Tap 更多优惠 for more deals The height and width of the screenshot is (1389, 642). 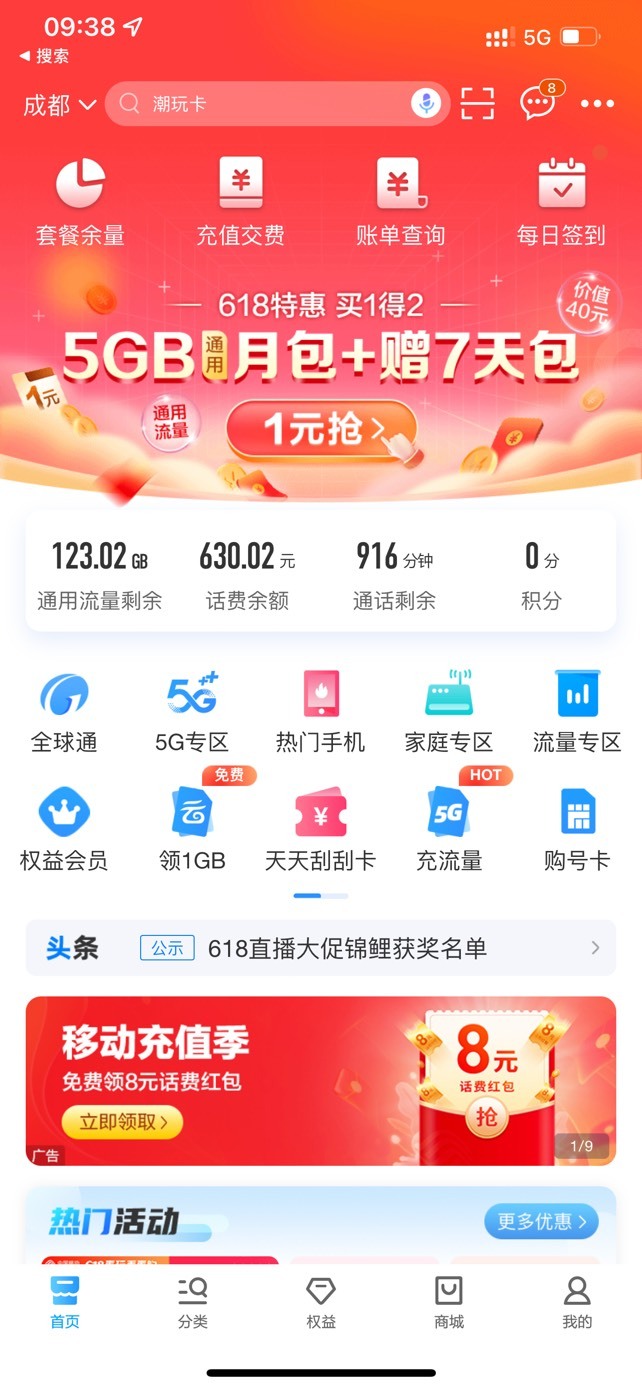pyautogui.click(x=542, y=1221)
